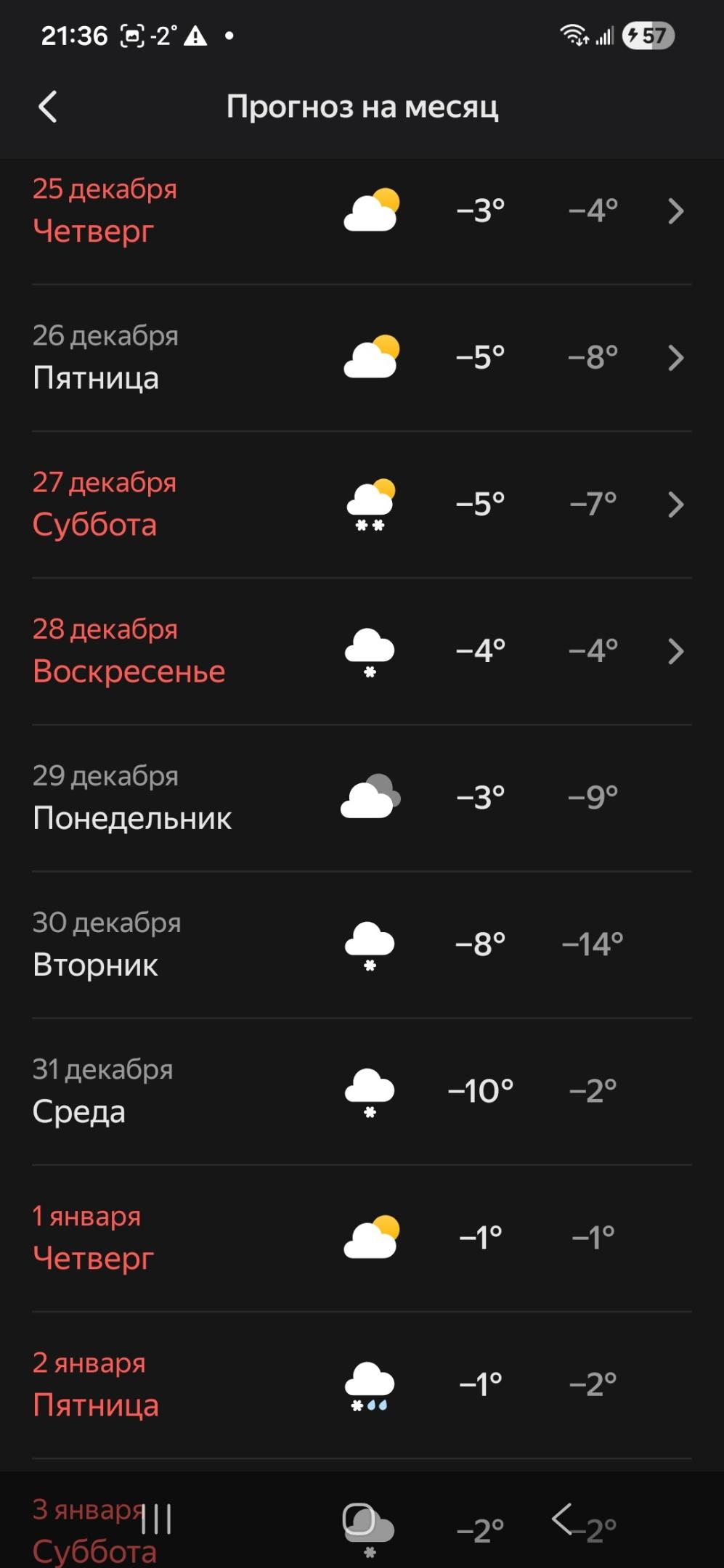Viewport: 724px width, 1568px height.
Task: Open the forecast for 25 декабря, Четверг
Action: (x=362, y=211)
